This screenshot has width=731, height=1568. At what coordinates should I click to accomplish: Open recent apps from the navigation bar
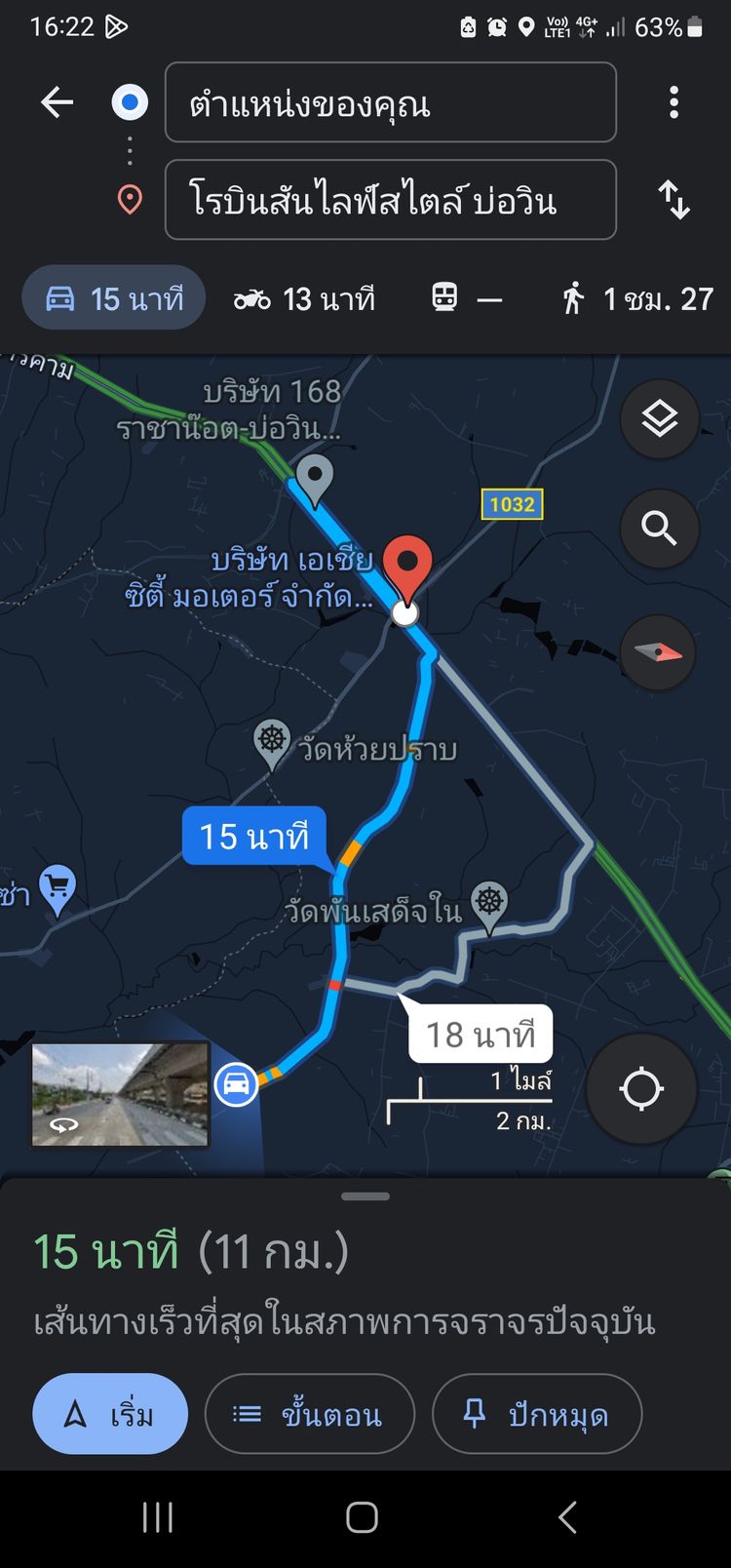click(158, 1517)
